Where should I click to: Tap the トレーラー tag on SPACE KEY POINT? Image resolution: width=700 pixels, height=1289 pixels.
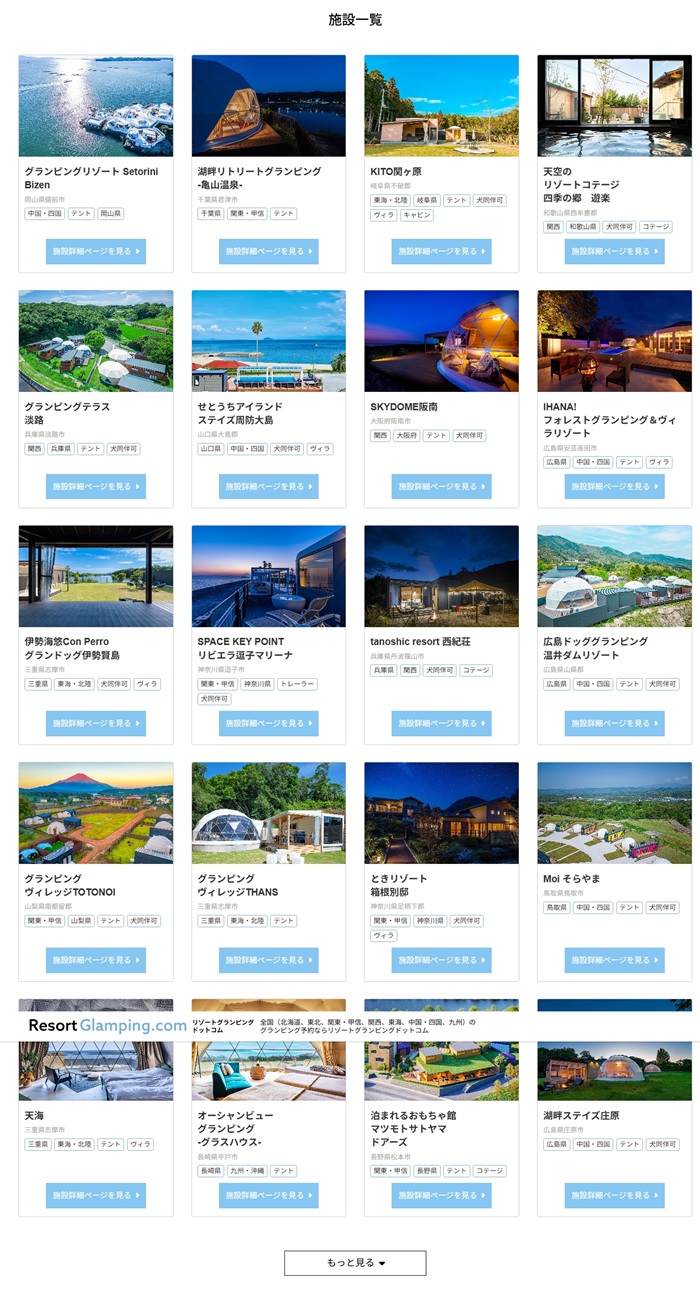click(298, 684)
